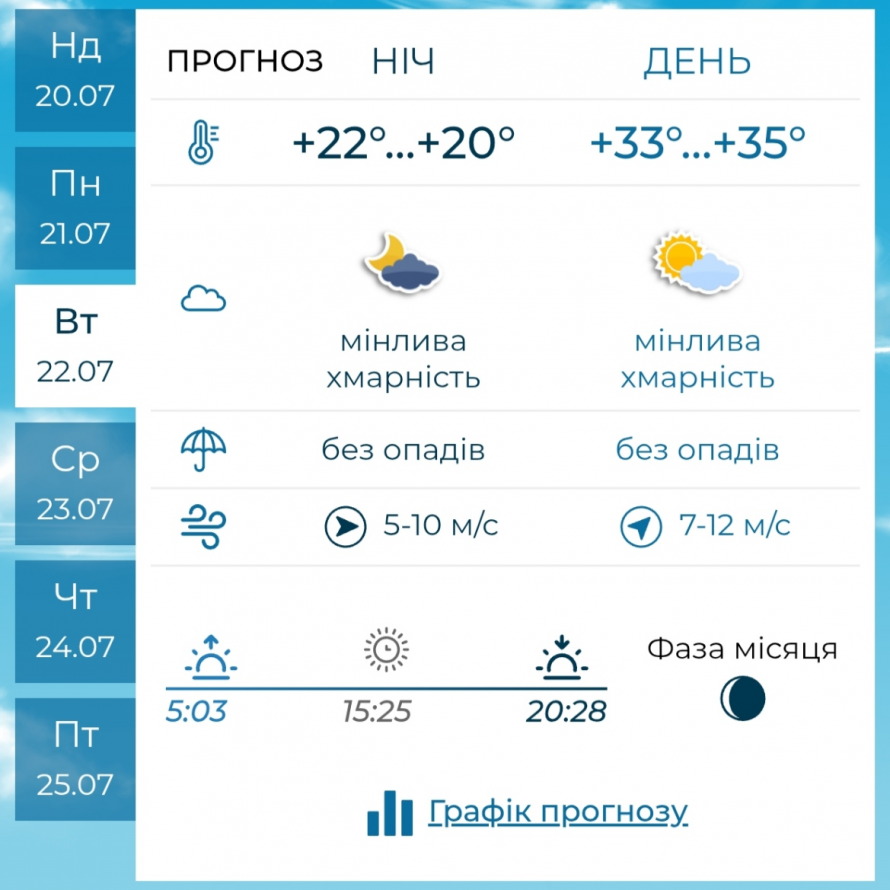Select the Нд 20.07 day tab
The width and height of the screenshot is (890, 890).
(x=75, y=72)
